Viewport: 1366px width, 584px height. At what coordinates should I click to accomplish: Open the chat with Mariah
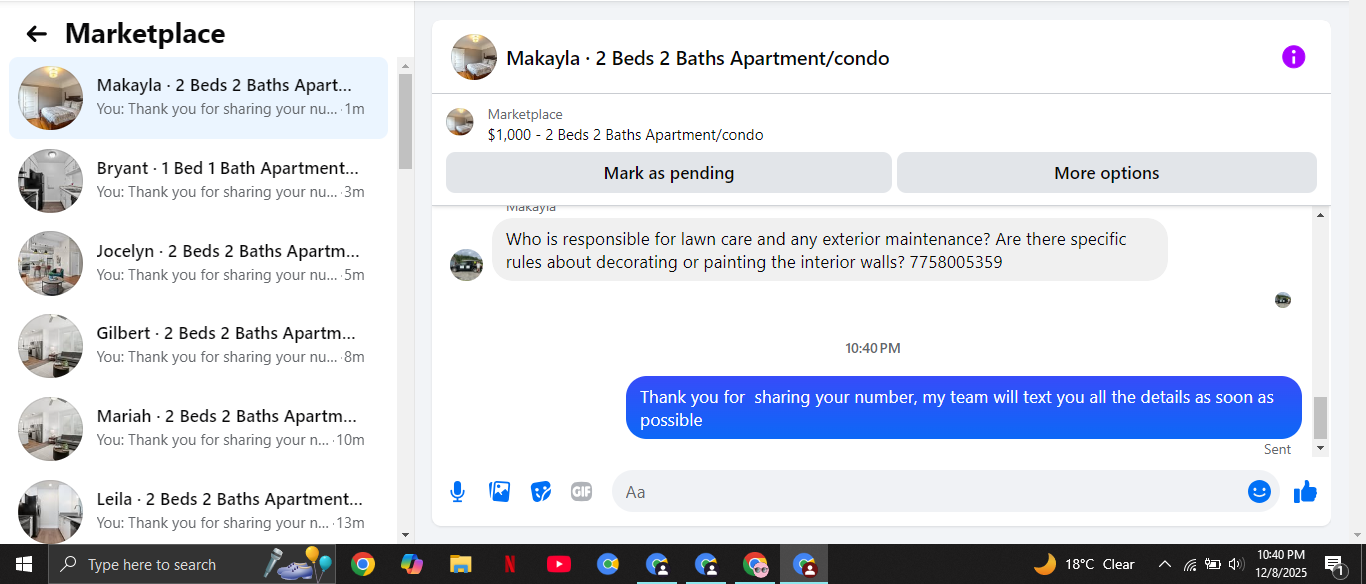click(198, 428)
